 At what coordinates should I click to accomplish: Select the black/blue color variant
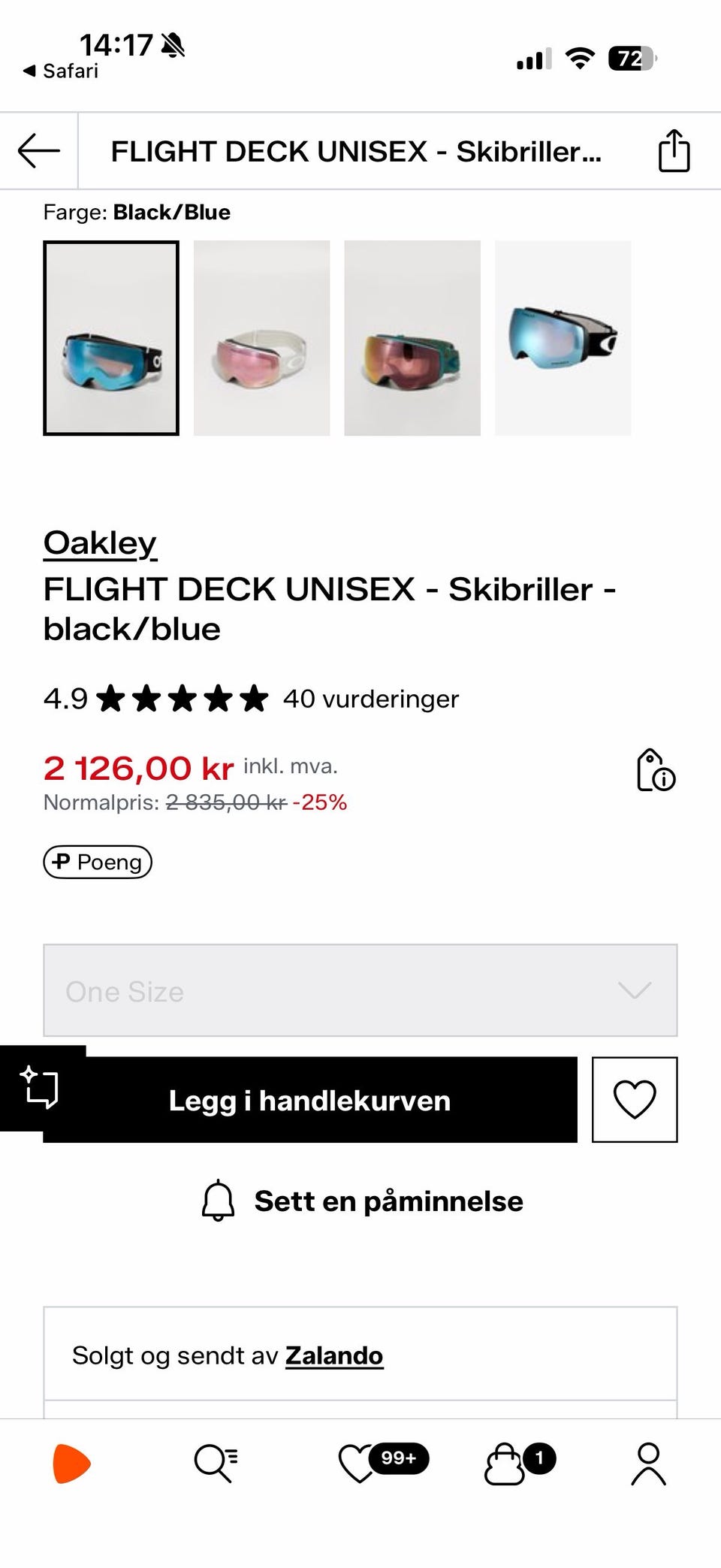111,337
